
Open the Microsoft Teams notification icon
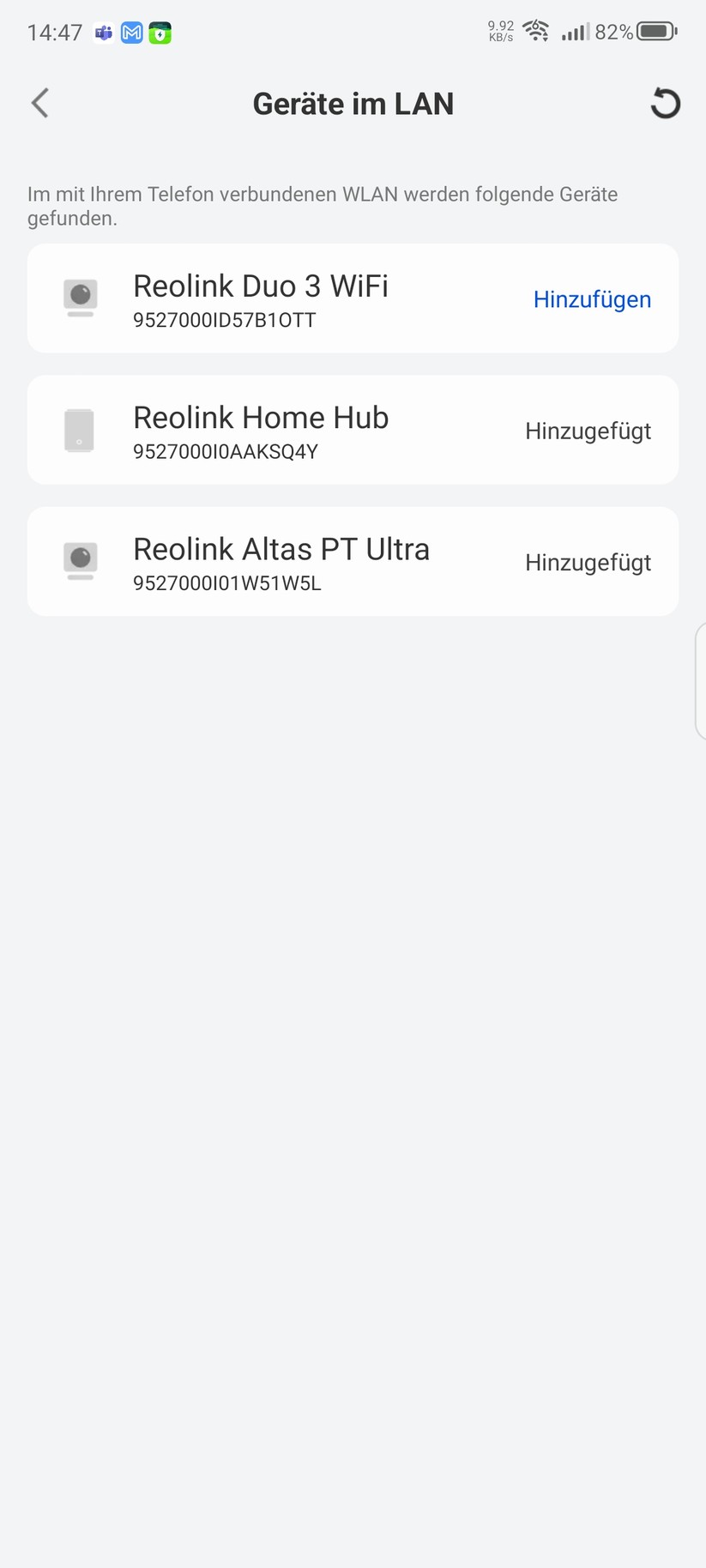point(103,33)
